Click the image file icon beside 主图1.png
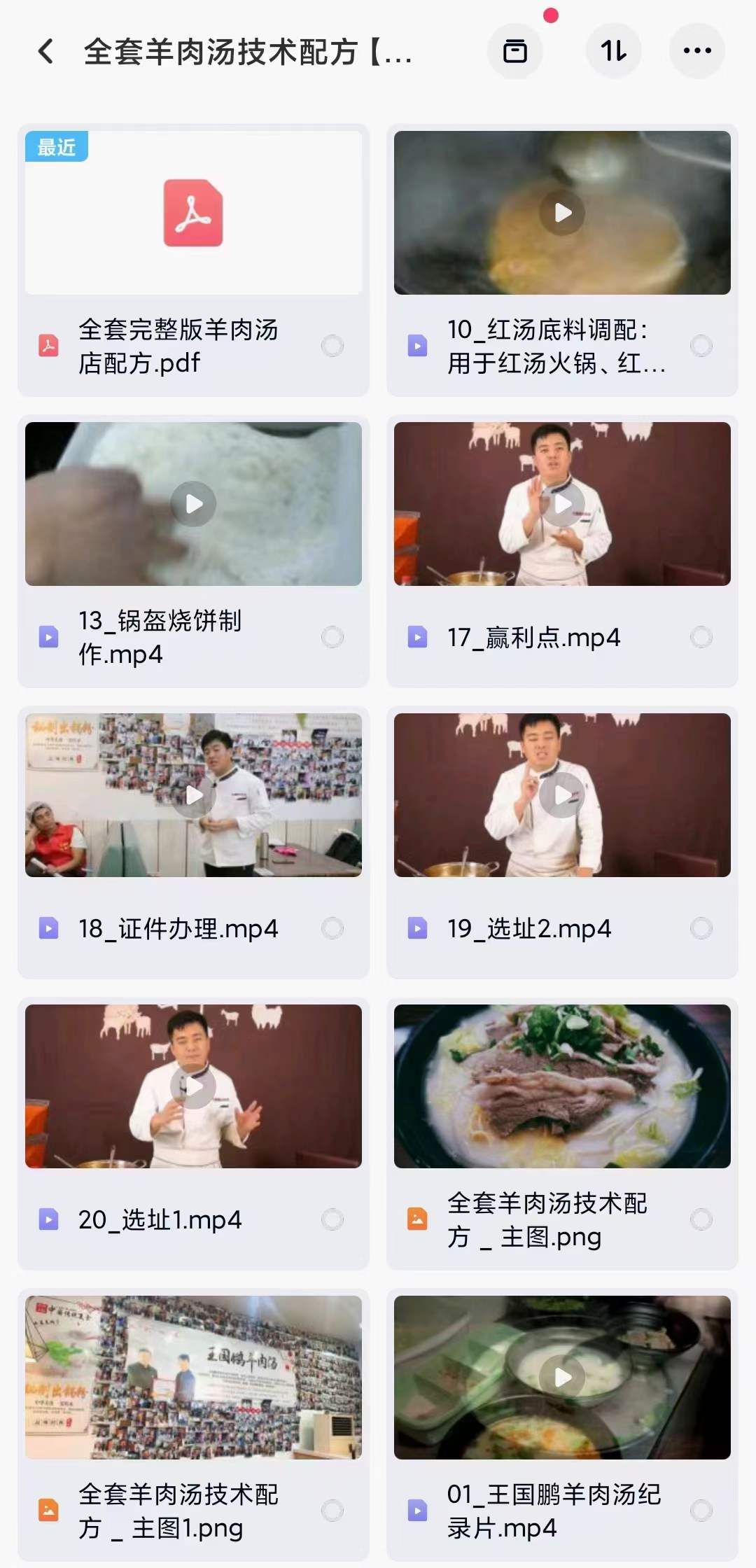This screenshot has width=756, height=1568. (48, 1509)
